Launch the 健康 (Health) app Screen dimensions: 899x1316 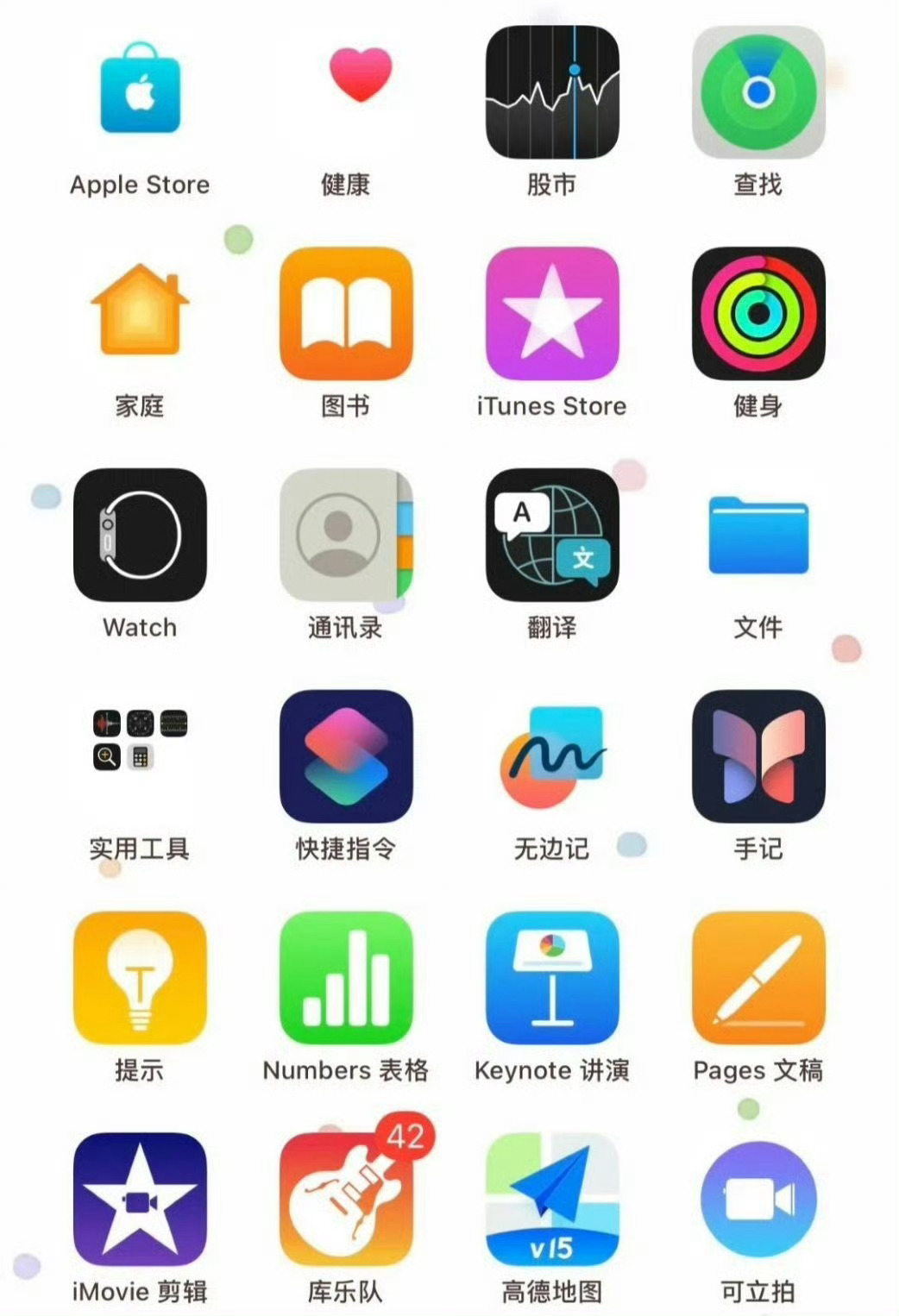click(345, 91)
